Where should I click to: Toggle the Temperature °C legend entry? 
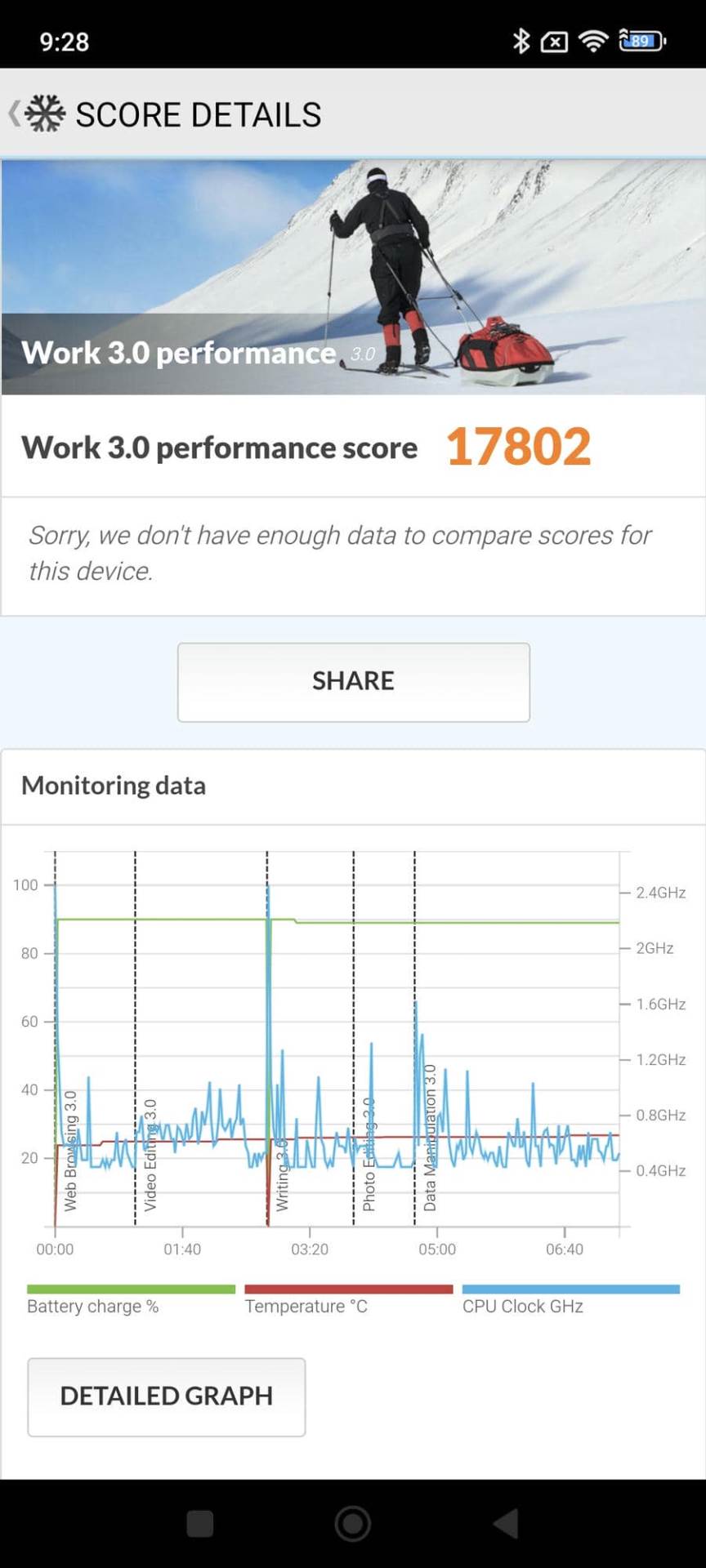point(306,1307)
